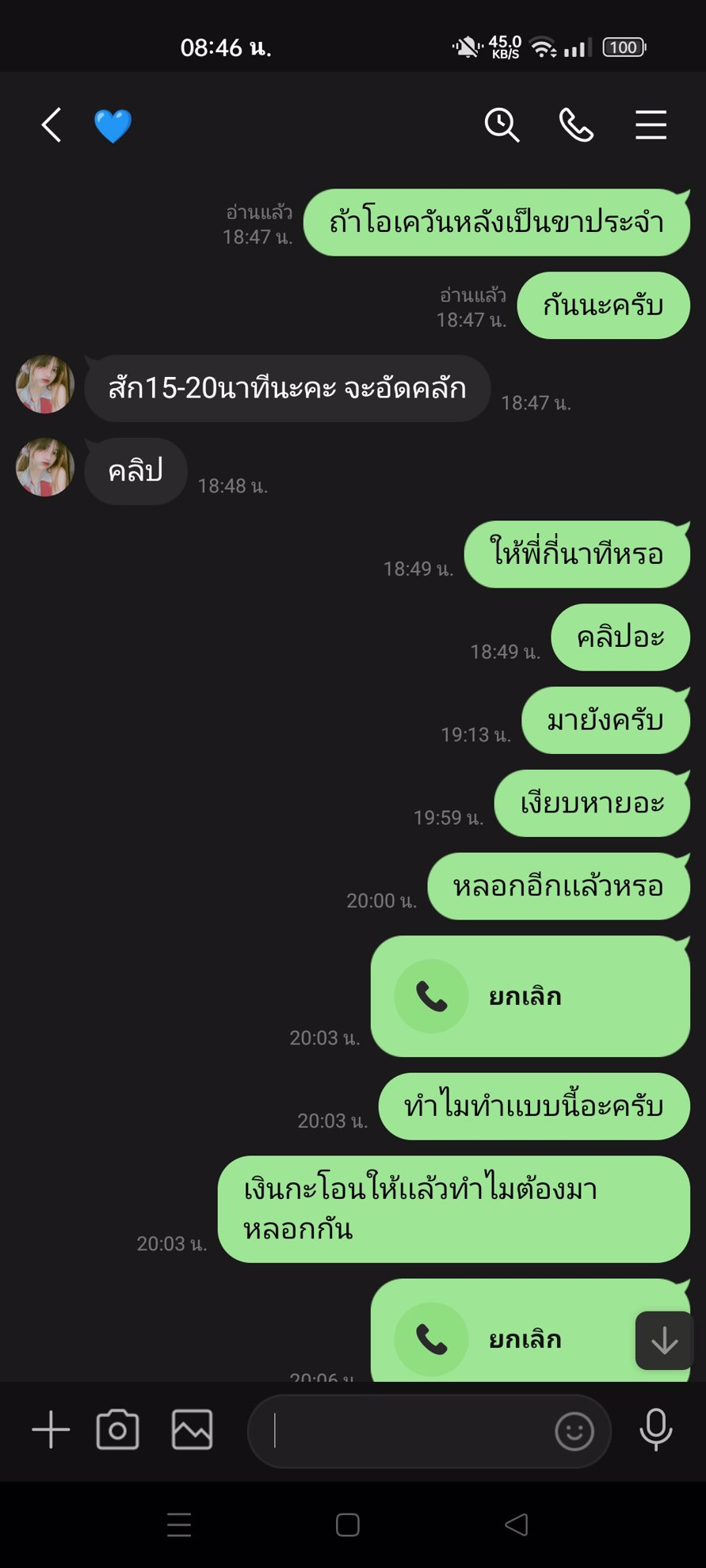The image size is (706, 1568).
Task: Open the camera to take a photo
Action: click(x=117, y=1430)
